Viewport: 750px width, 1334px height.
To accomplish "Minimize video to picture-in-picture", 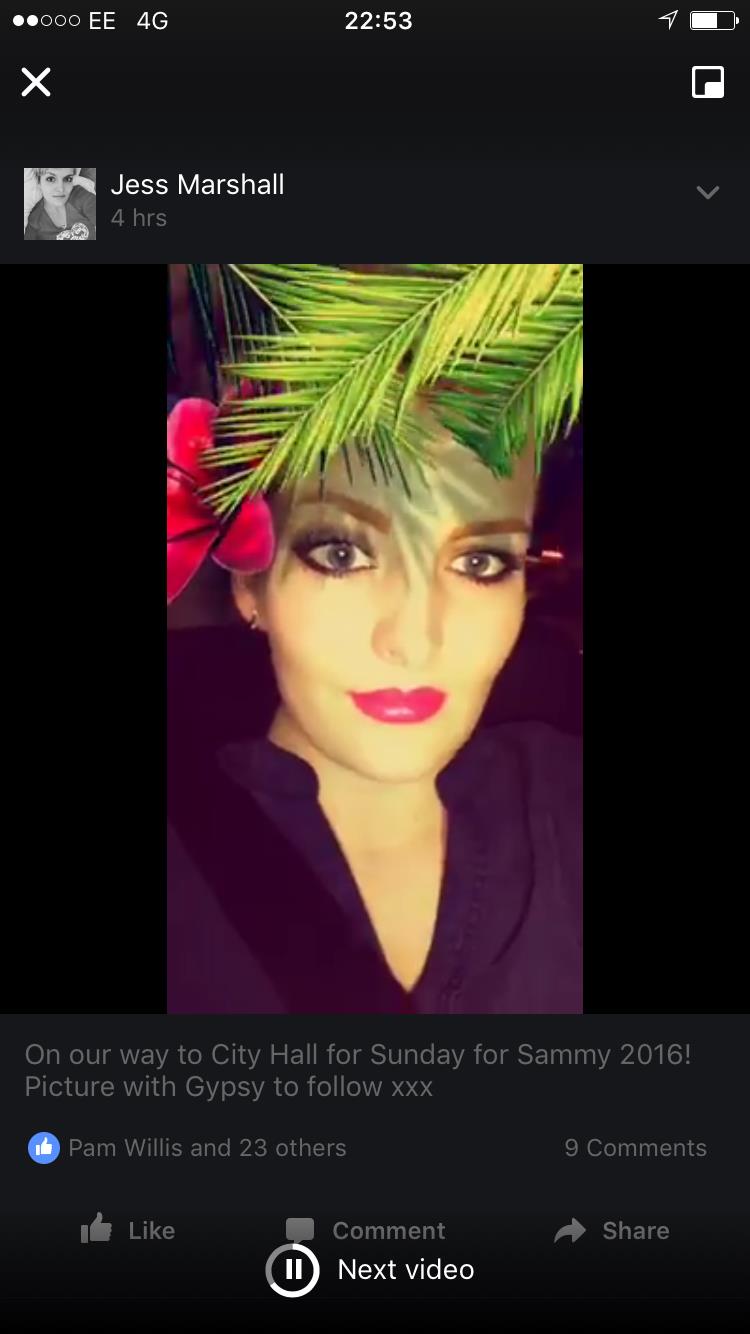I will [707, 82].
